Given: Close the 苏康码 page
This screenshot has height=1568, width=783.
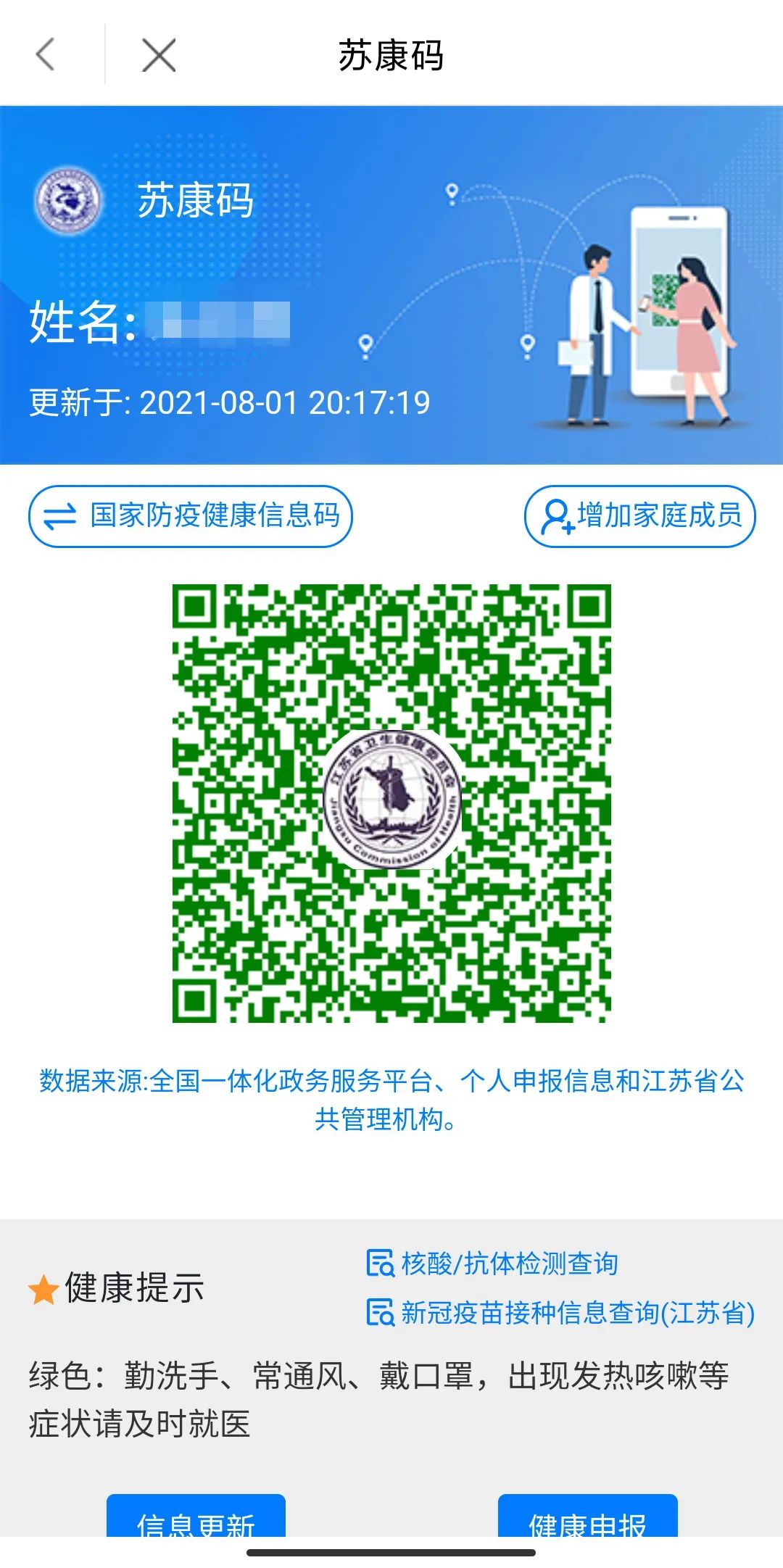Looking at the screenshot, I should [x=159, y=55].
